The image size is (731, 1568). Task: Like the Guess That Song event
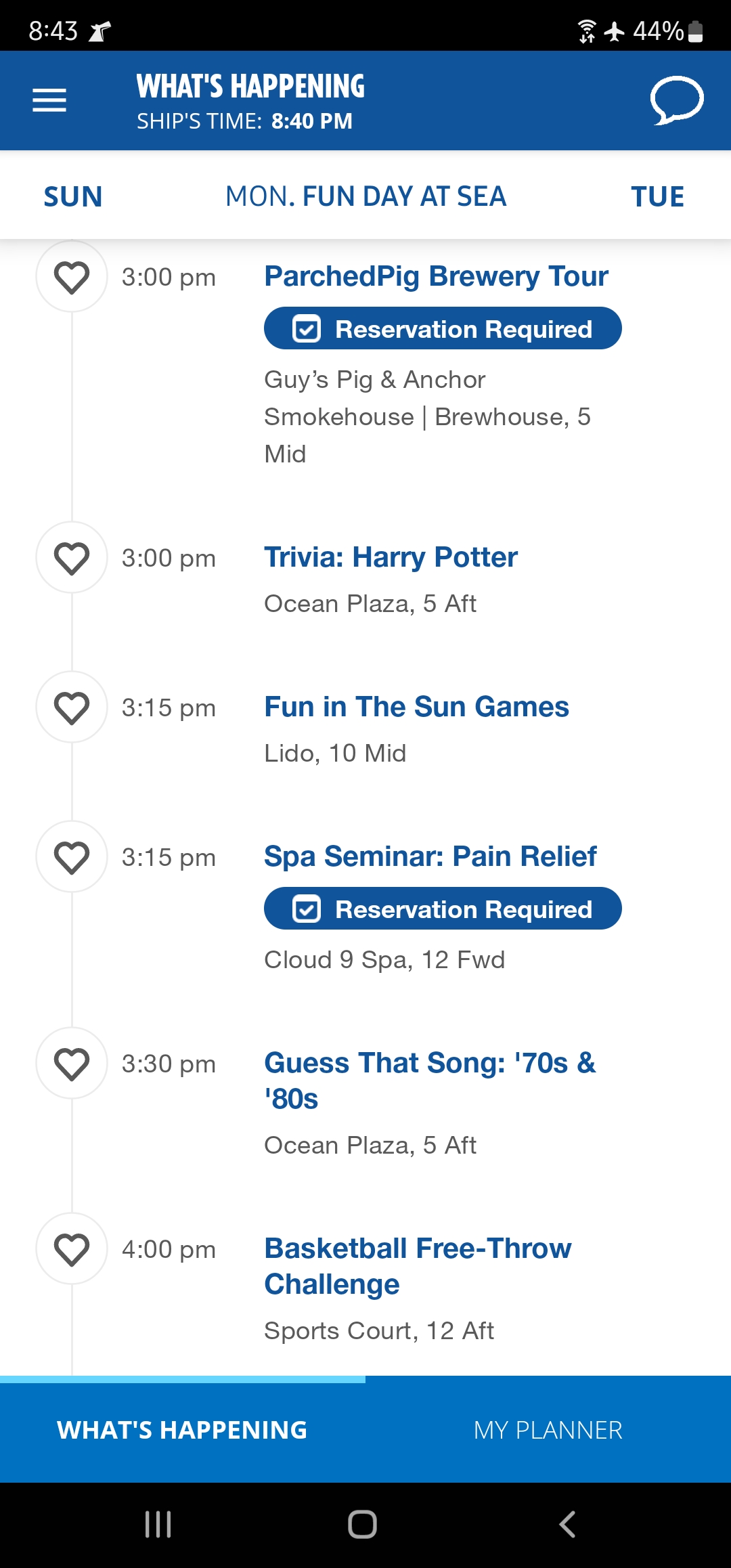pyautogui.click(x=72, y=1064)
